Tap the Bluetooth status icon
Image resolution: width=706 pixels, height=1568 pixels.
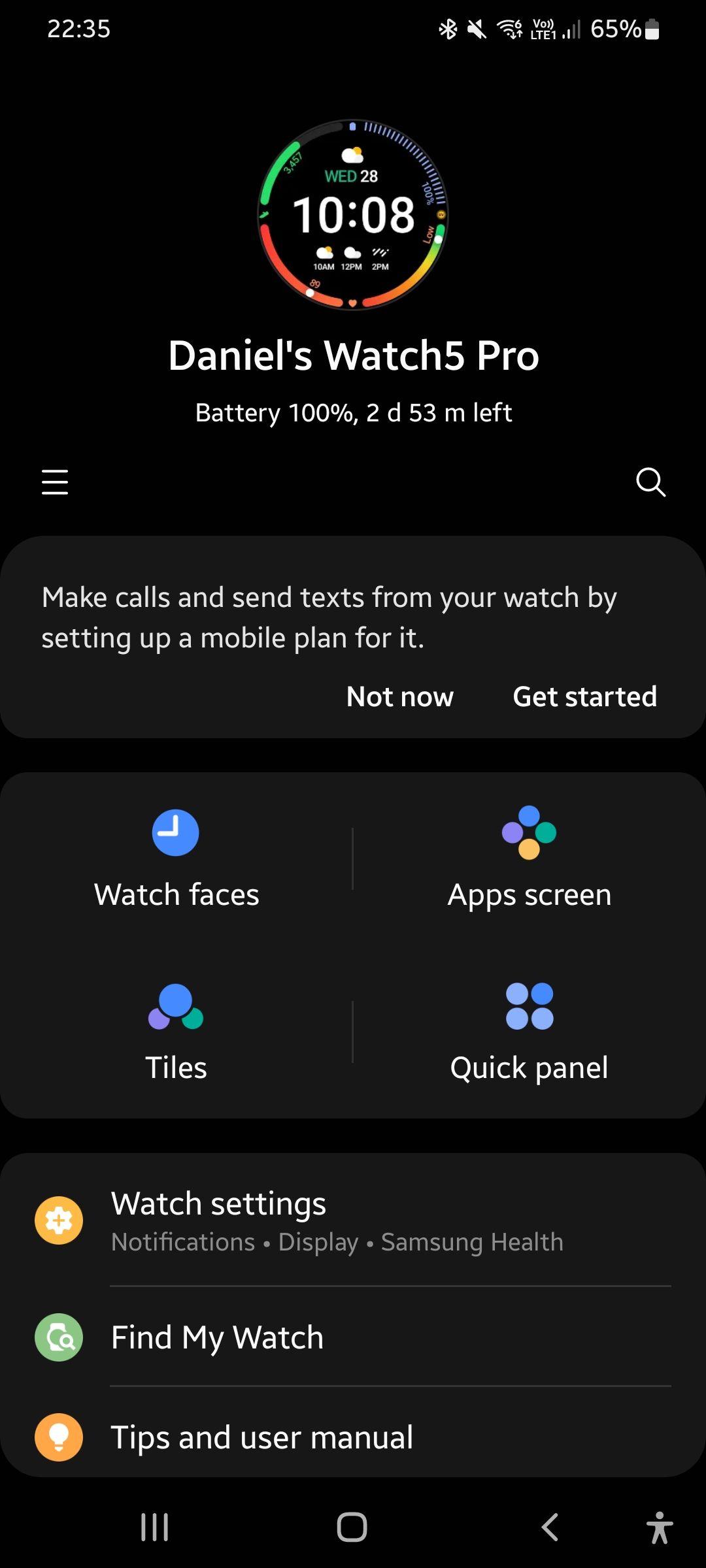[448, 29]
